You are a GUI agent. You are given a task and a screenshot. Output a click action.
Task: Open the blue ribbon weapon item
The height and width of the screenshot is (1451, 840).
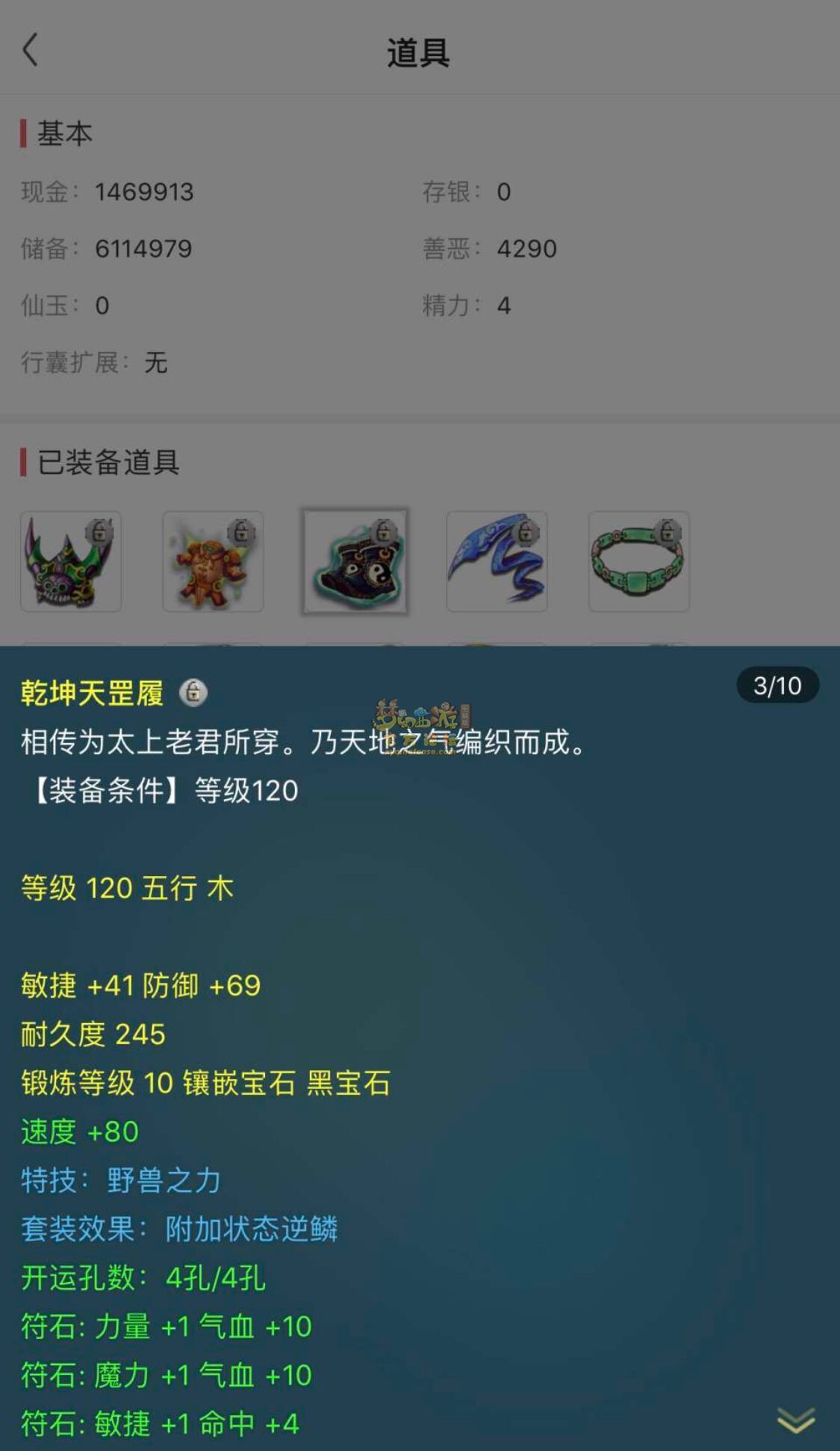(x=497, y=562)
